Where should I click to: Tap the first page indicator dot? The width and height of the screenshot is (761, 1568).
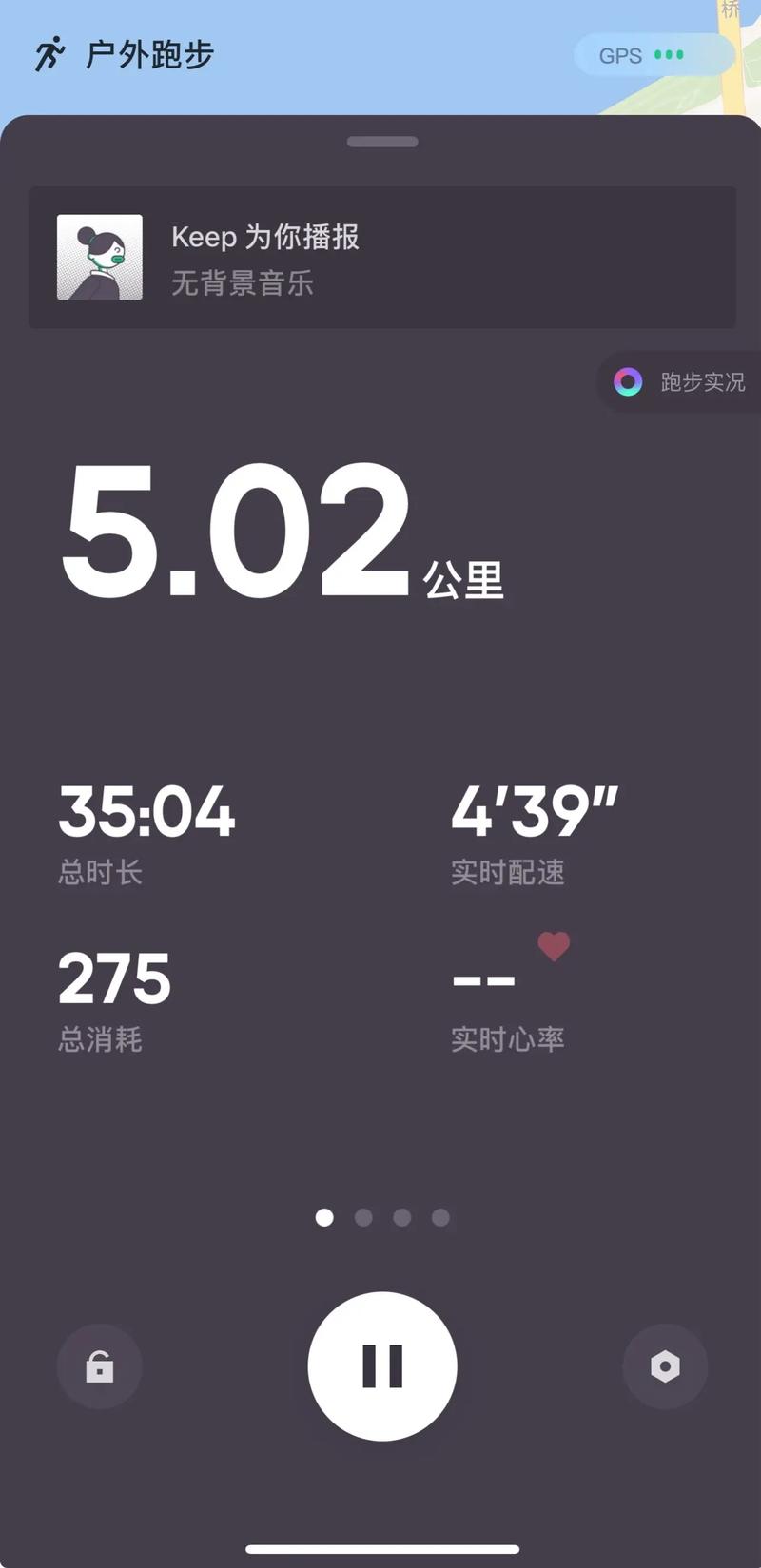click(x=324, y=1217)
